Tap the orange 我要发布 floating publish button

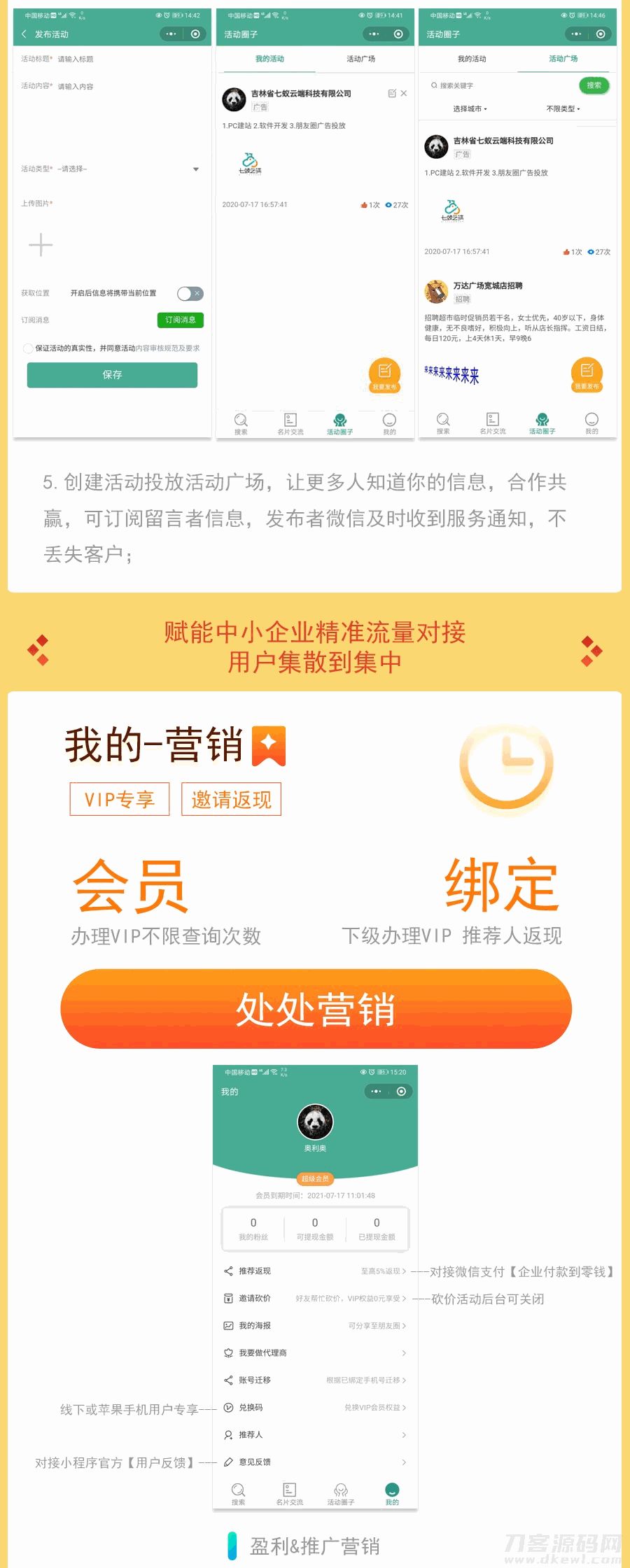[384, 376]
